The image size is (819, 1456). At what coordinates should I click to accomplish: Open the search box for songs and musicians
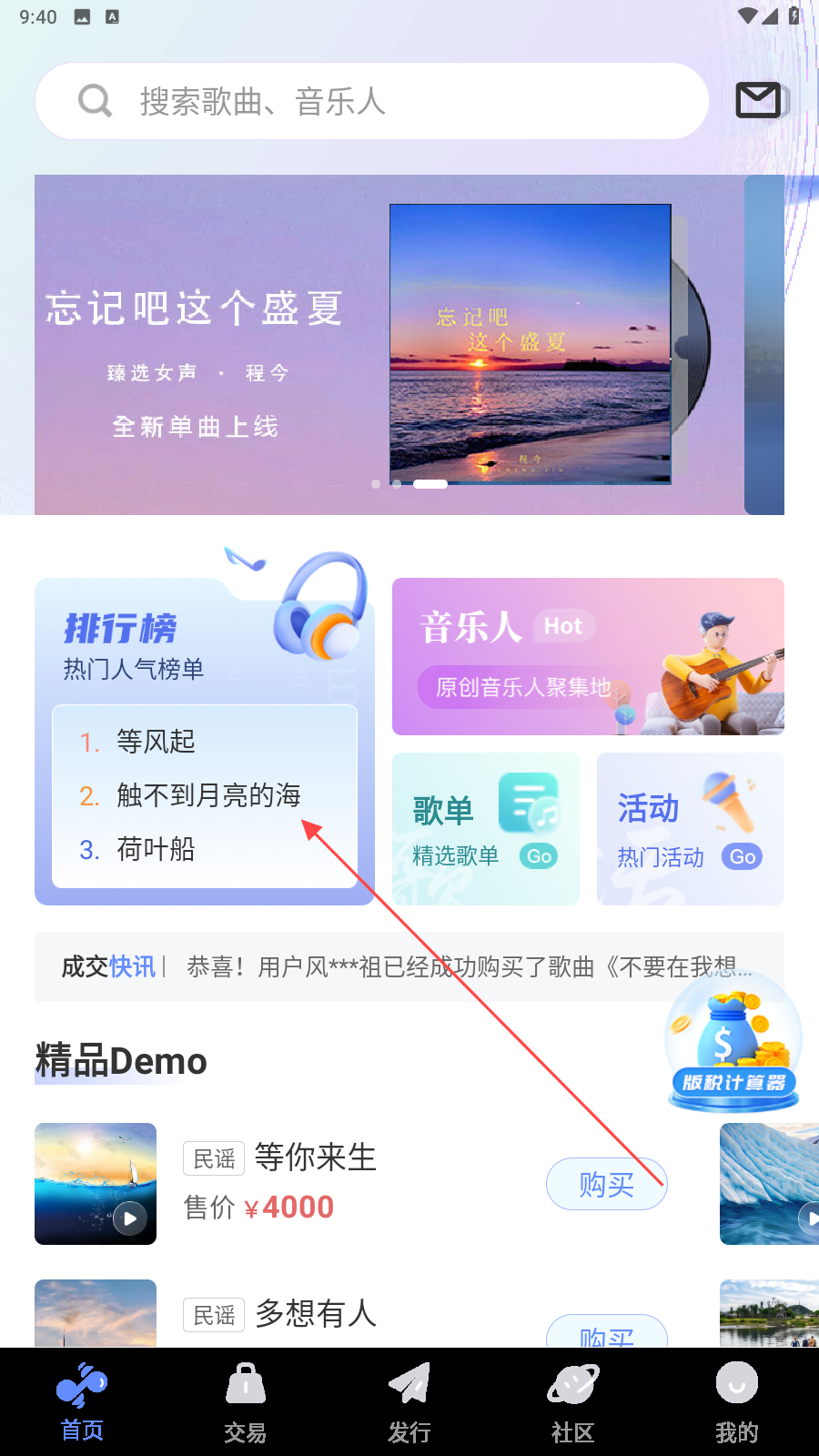pos(371,101)
